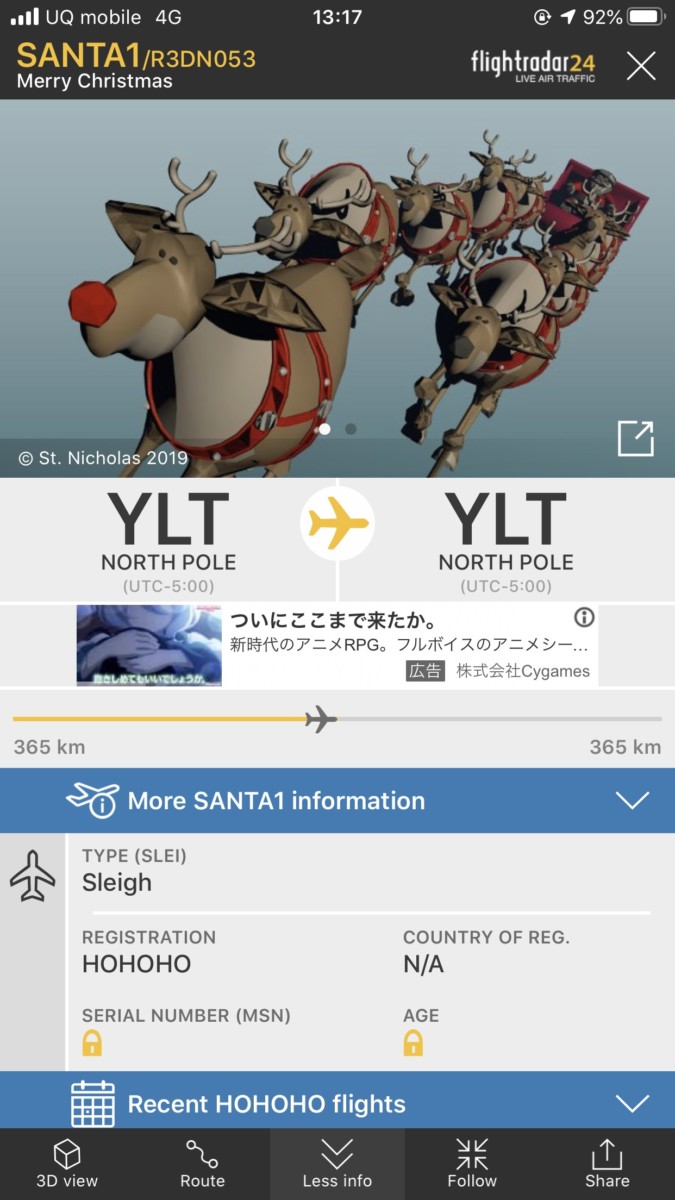Open the sleigh photo in external view
This screenshot has width=675, height=1200.
coord(635,439)
